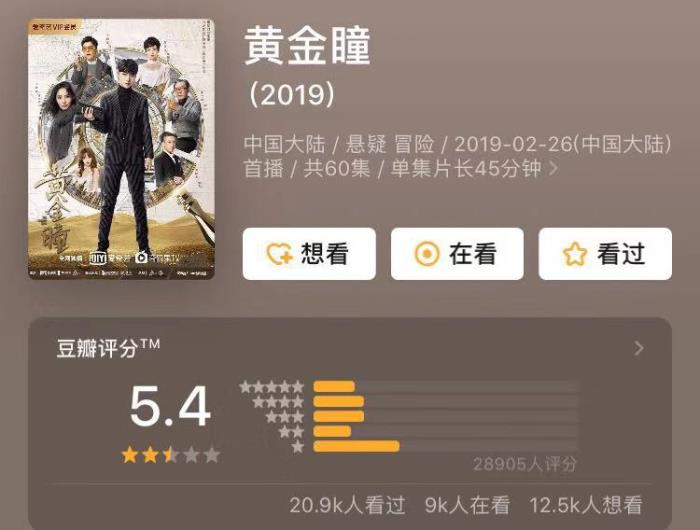700x530 pixels.
Task: Expand the show info details chevron
Action: (x=554, y=169)
